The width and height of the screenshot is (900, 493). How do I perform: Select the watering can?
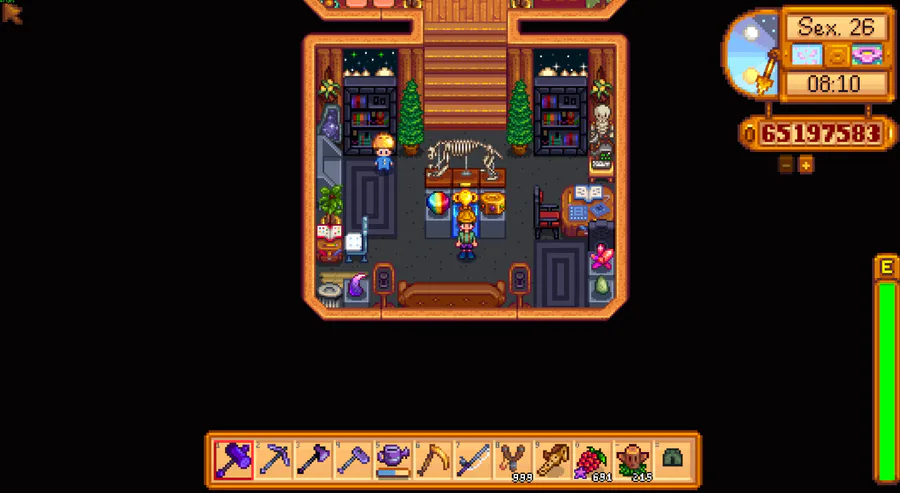393,460
